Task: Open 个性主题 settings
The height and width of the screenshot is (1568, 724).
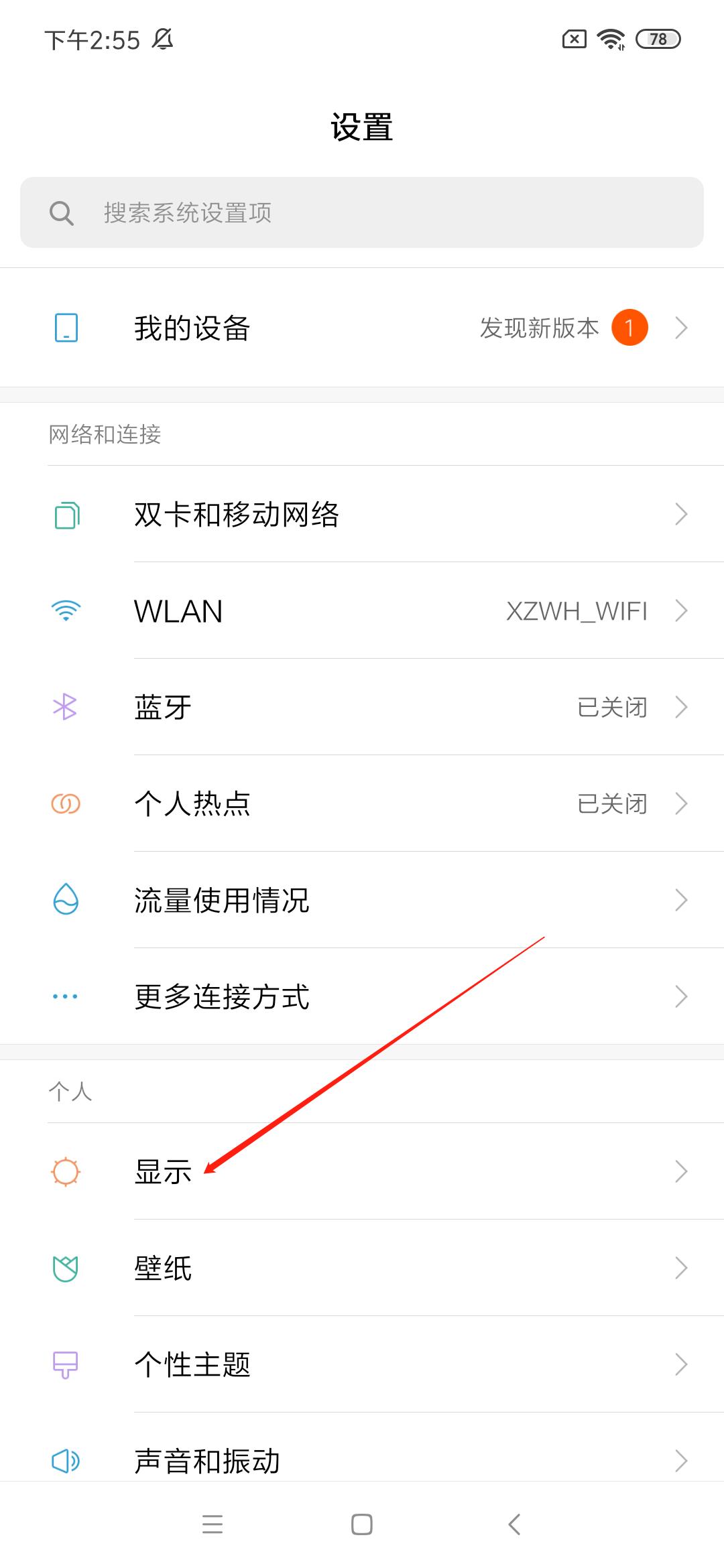Action: (x=362, y=1364)
